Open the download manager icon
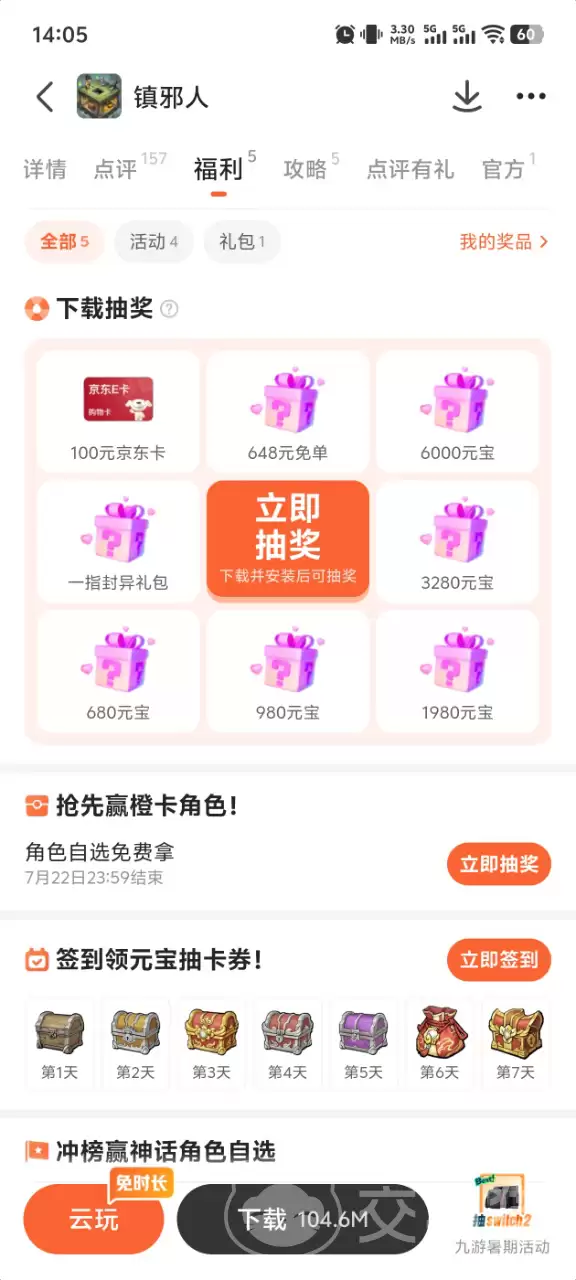Screen dimensions: 576x1280 coord(467,96)
